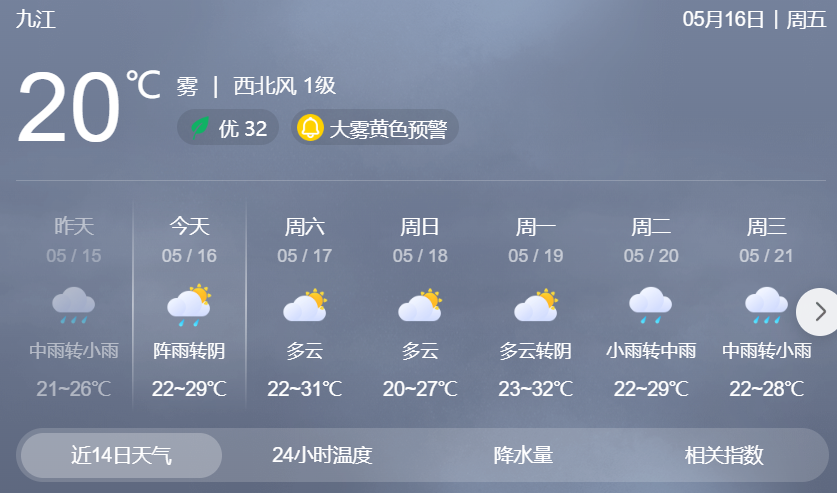837x493 pixels.
Task: Switch to the 相关指数 tab
Action: [724, 455]
